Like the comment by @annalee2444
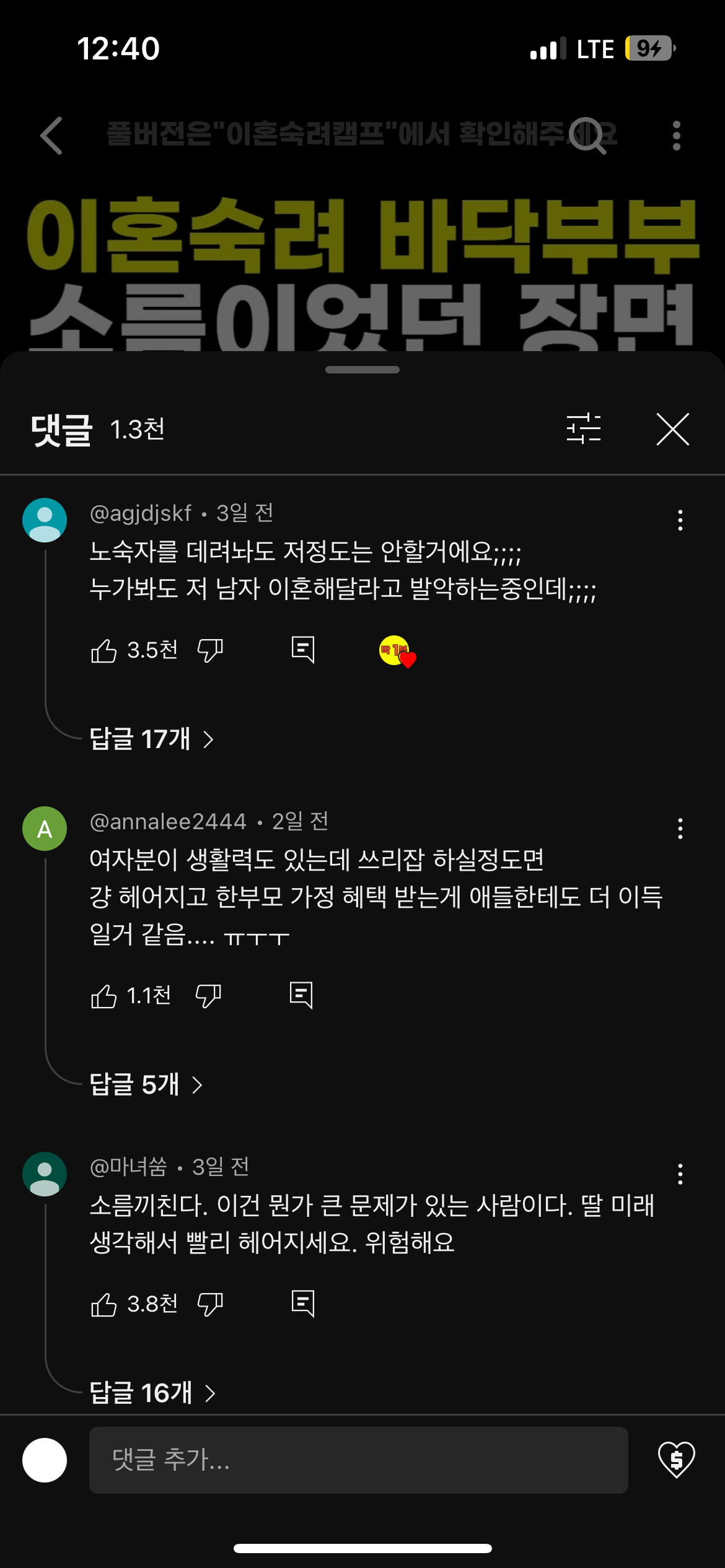 [x=103, y=996]
